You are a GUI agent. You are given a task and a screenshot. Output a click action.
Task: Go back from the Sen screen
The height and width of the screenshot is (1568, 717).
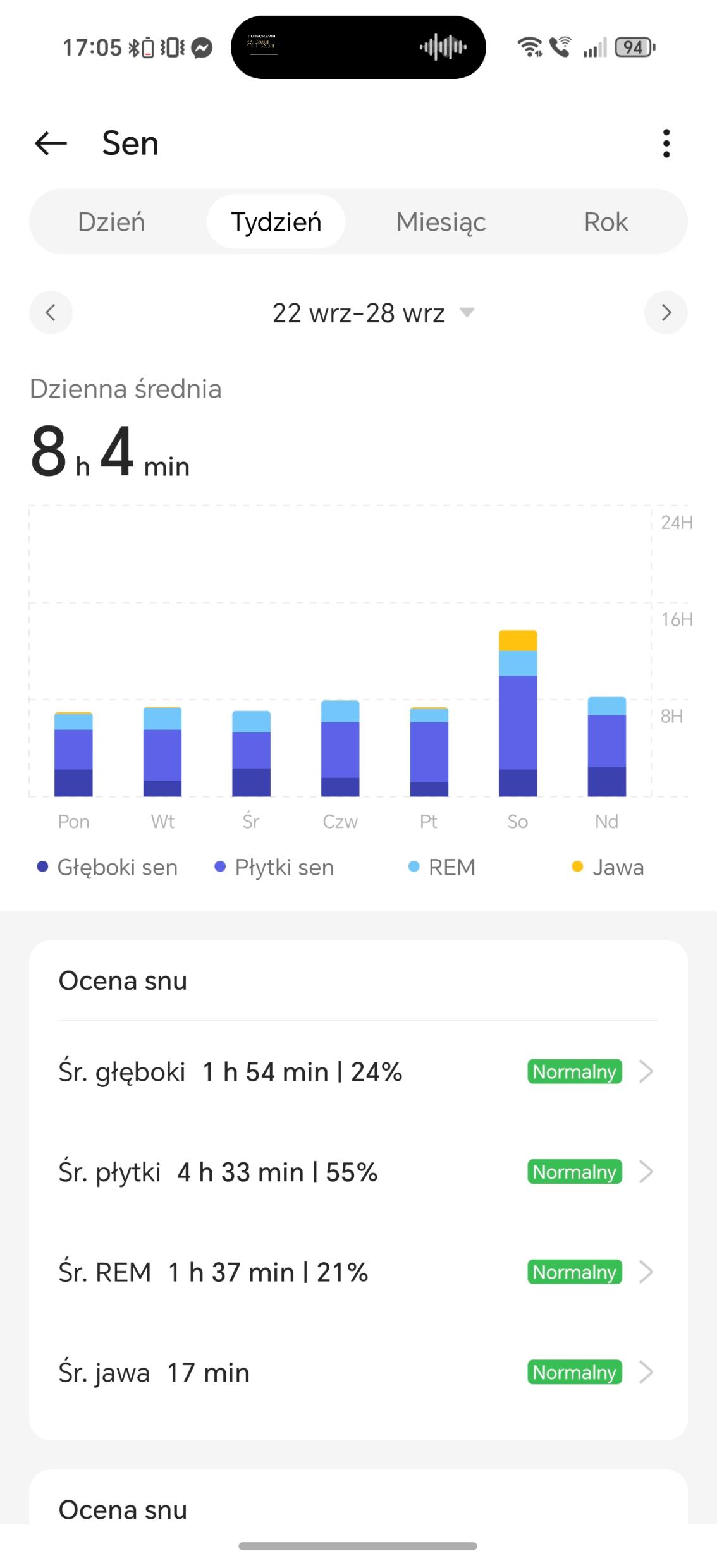tap(51, 143)
